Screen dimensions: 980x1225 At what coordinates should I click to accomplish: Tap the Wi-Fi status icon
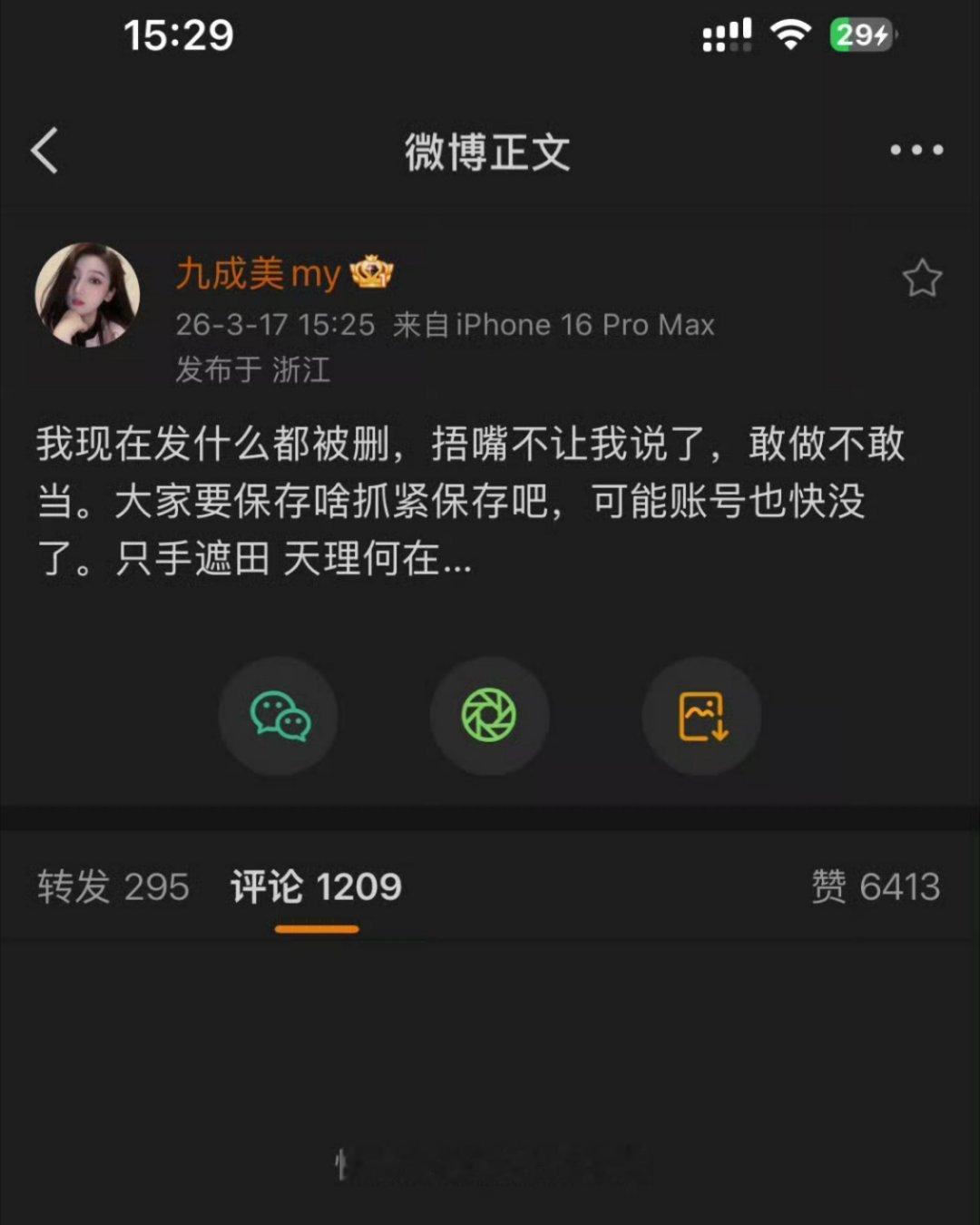click(x=789, y=34)
